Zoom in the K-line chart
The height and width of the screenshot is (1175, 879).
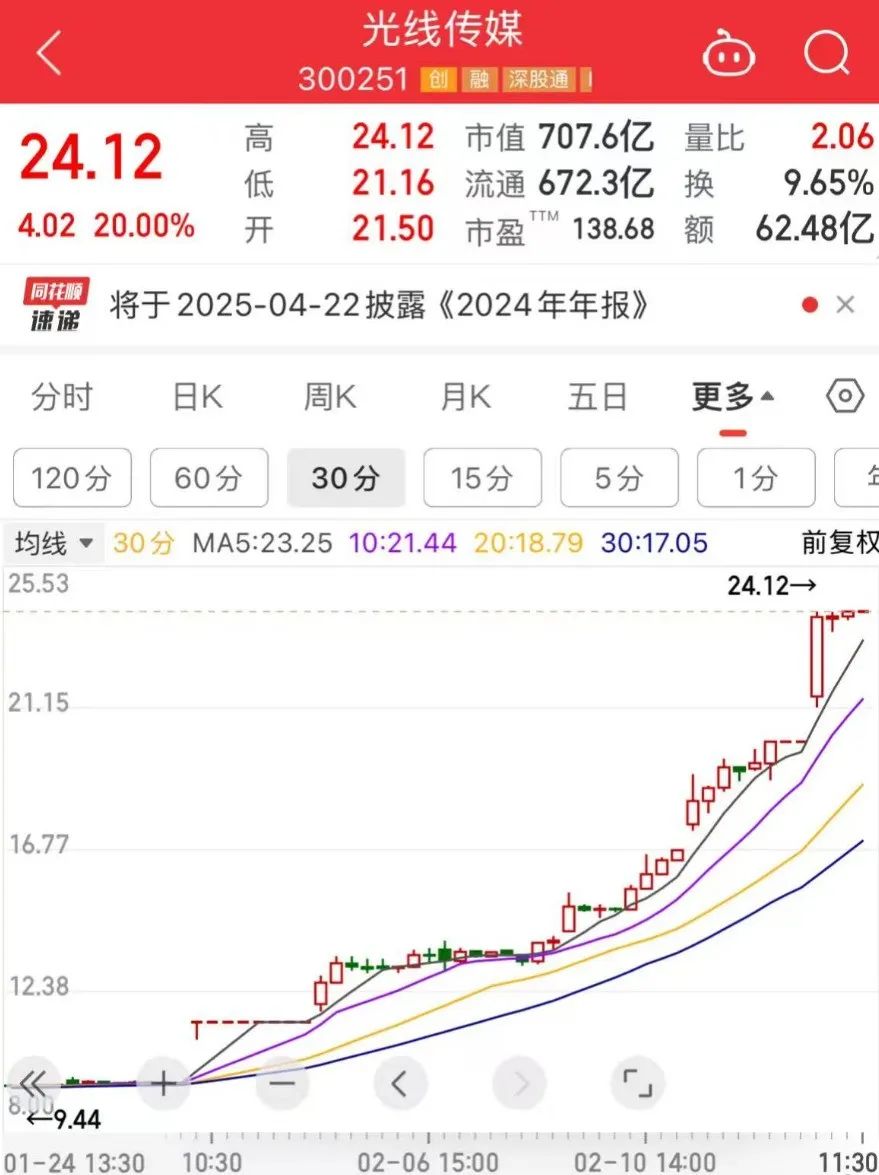coord(163,1082)
